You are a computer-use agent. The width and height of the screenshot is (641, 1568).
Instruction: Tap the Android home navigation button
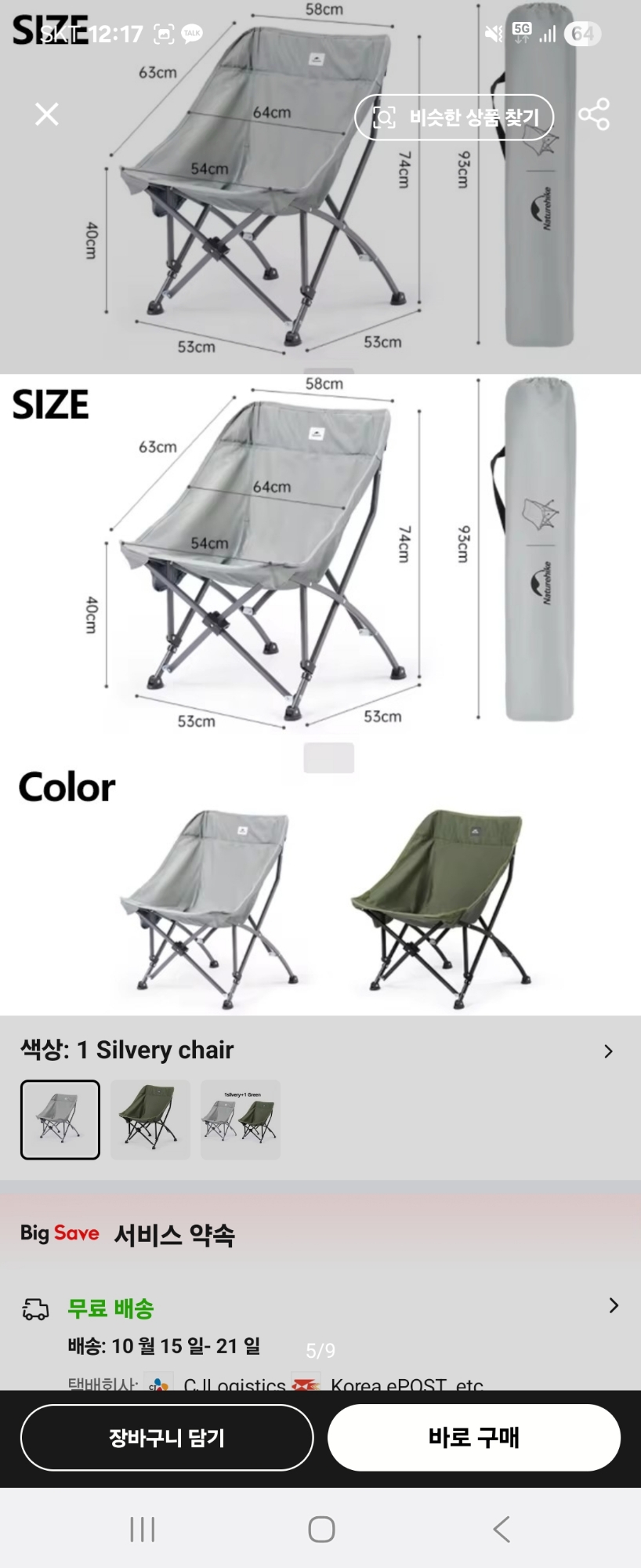(320, 1528)
